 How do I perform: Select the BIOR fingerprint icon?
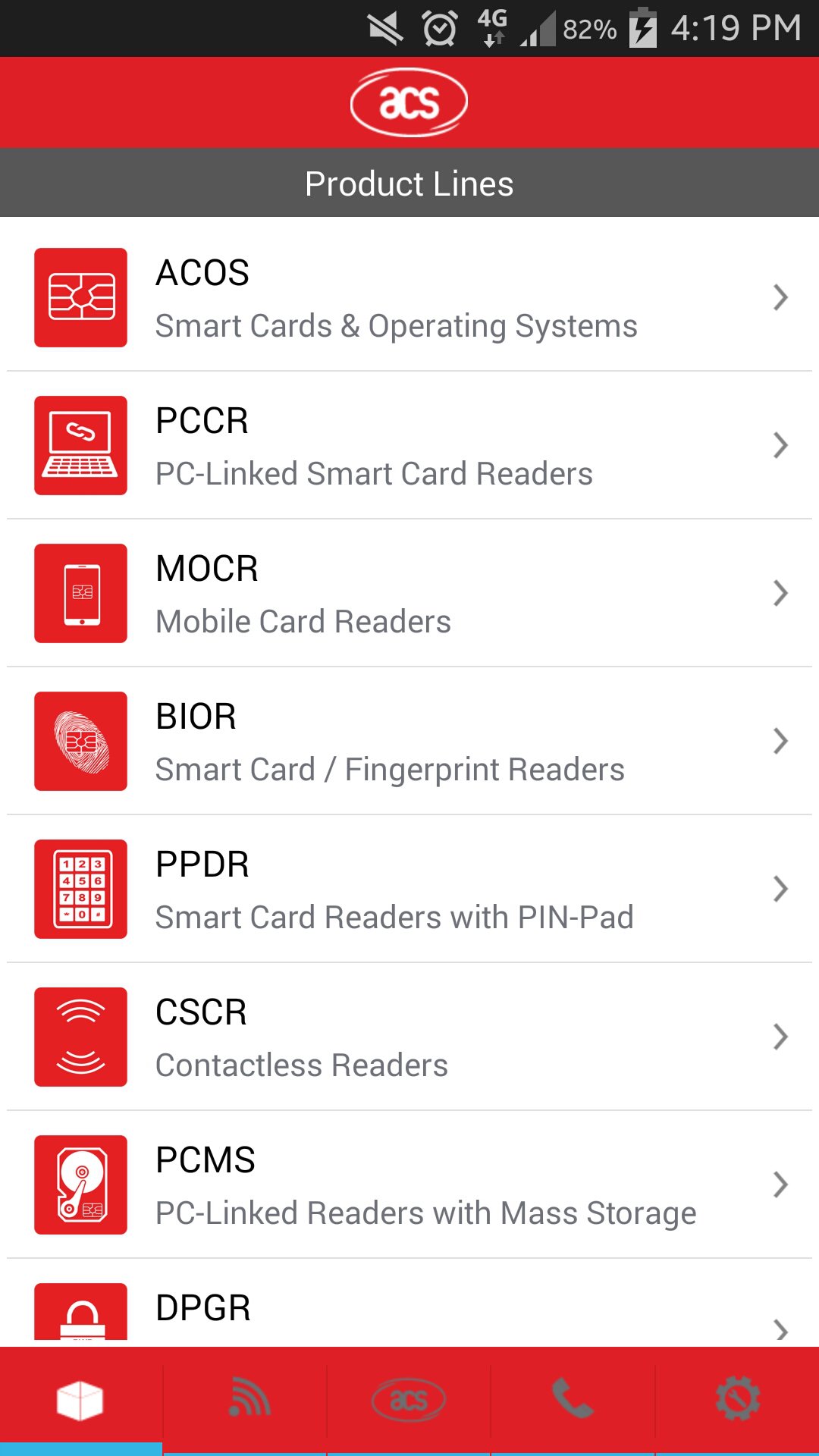click(x=80, y=741)
